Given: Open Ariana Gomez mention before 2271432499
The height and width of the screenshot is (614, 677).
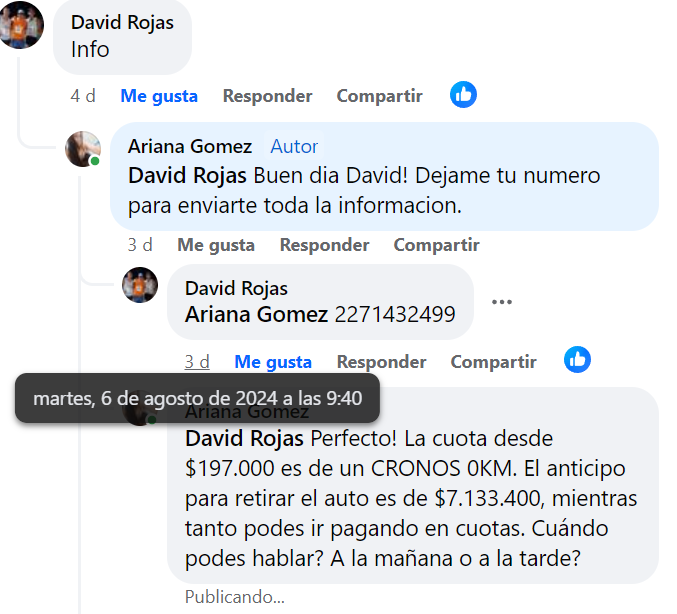Looking at the screenshot, I should tap(256, 314).
